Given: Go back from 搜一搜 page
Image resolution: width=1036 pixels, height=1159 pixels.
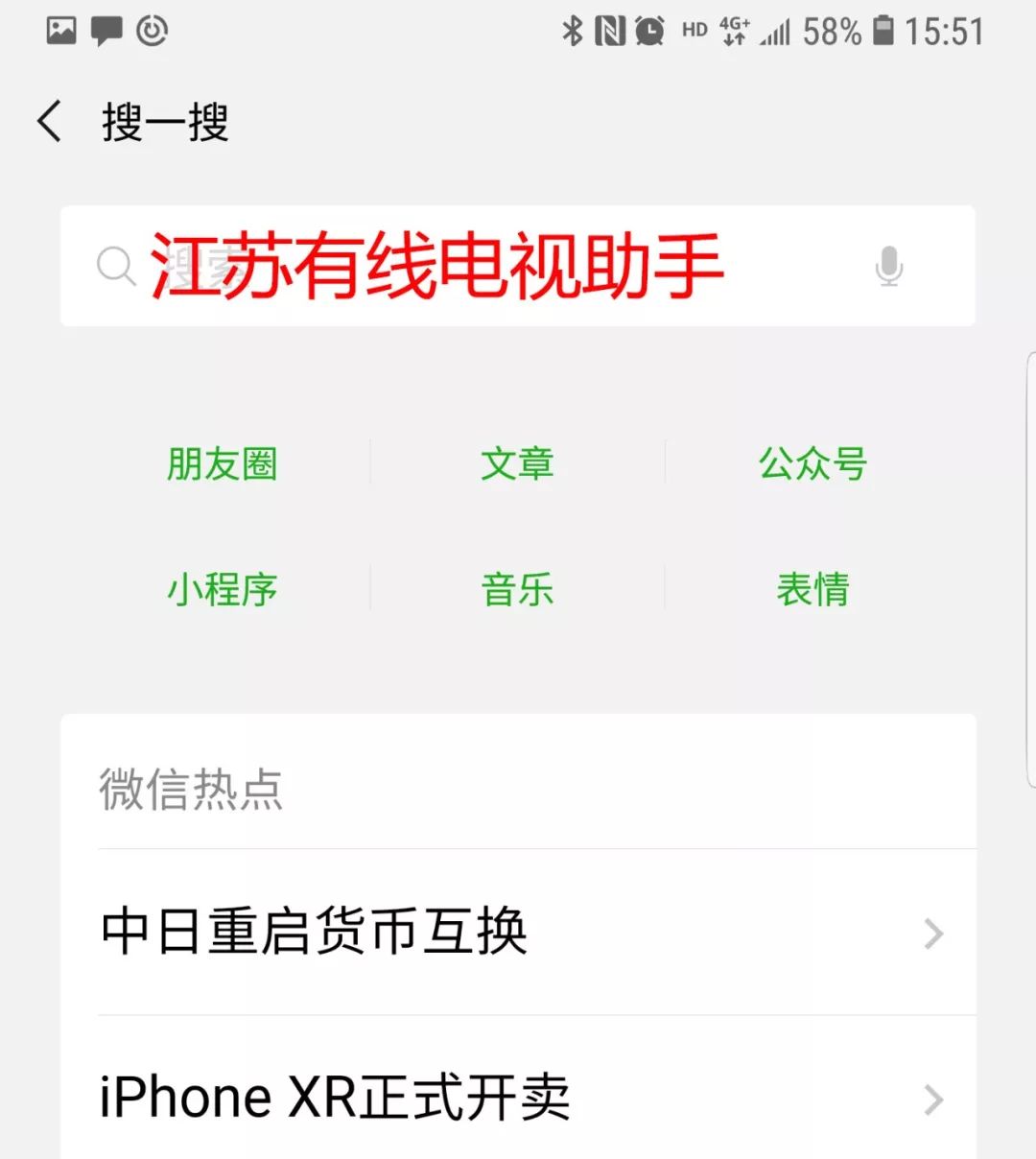Looking at the screenshot, I should [50, 122].
